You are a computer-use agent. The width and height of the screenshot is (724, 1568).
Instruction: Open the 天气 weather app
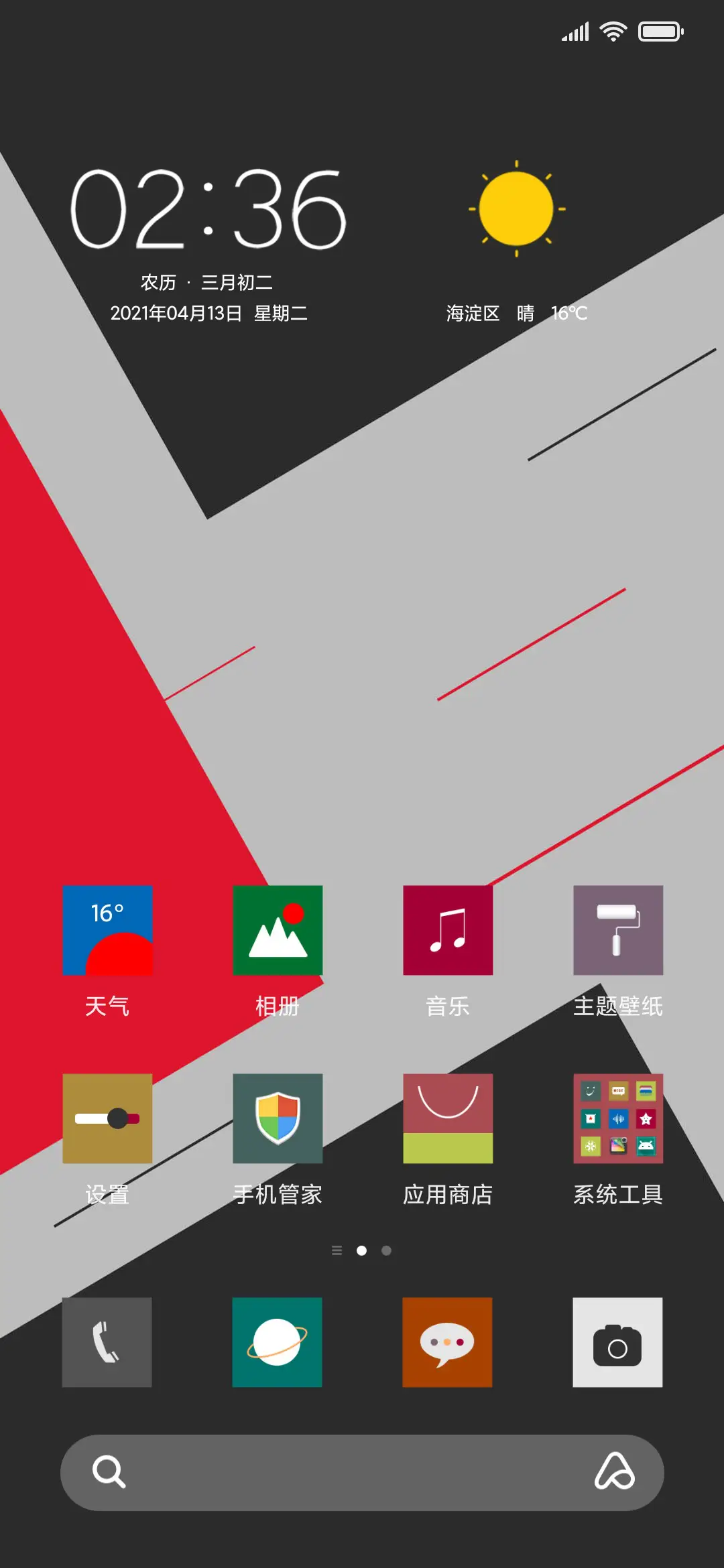coord(107,930)
